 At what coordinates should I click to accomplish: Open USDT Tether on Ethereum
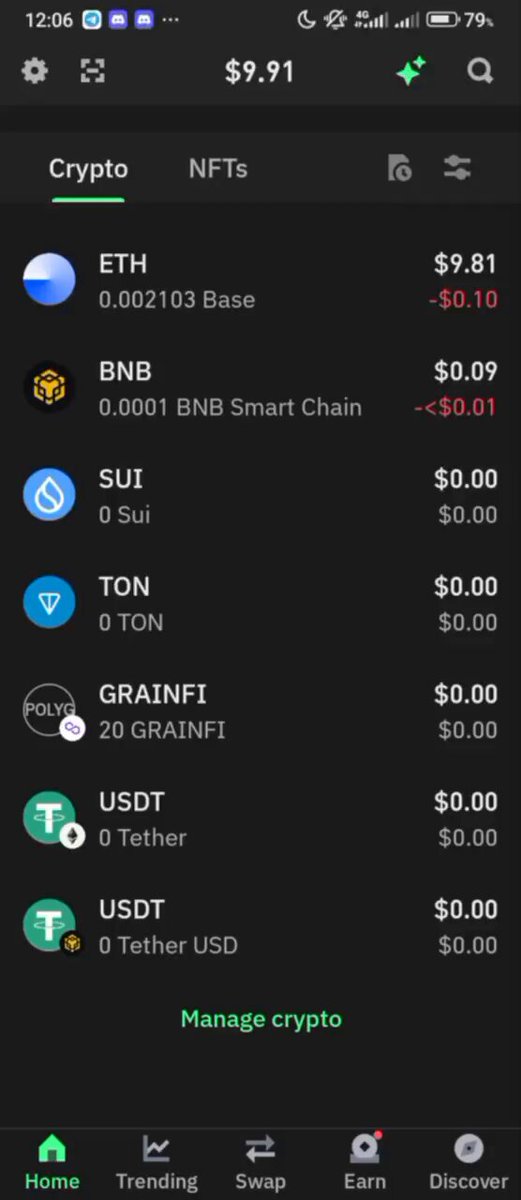click(260, 819)
